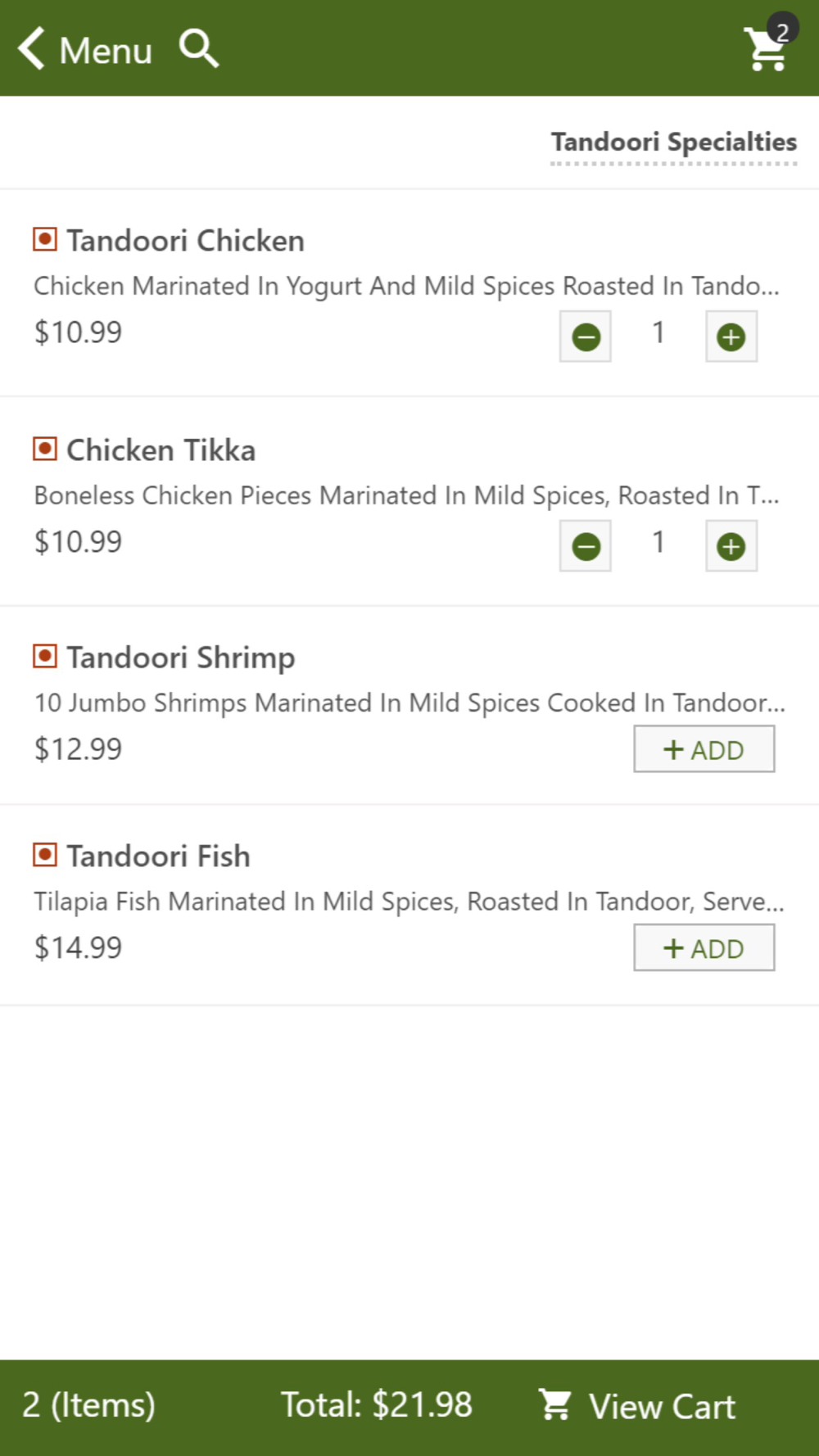
Task: Open the cart icon with badge 2
Action: pyautogui.click(x=769, y=45)
